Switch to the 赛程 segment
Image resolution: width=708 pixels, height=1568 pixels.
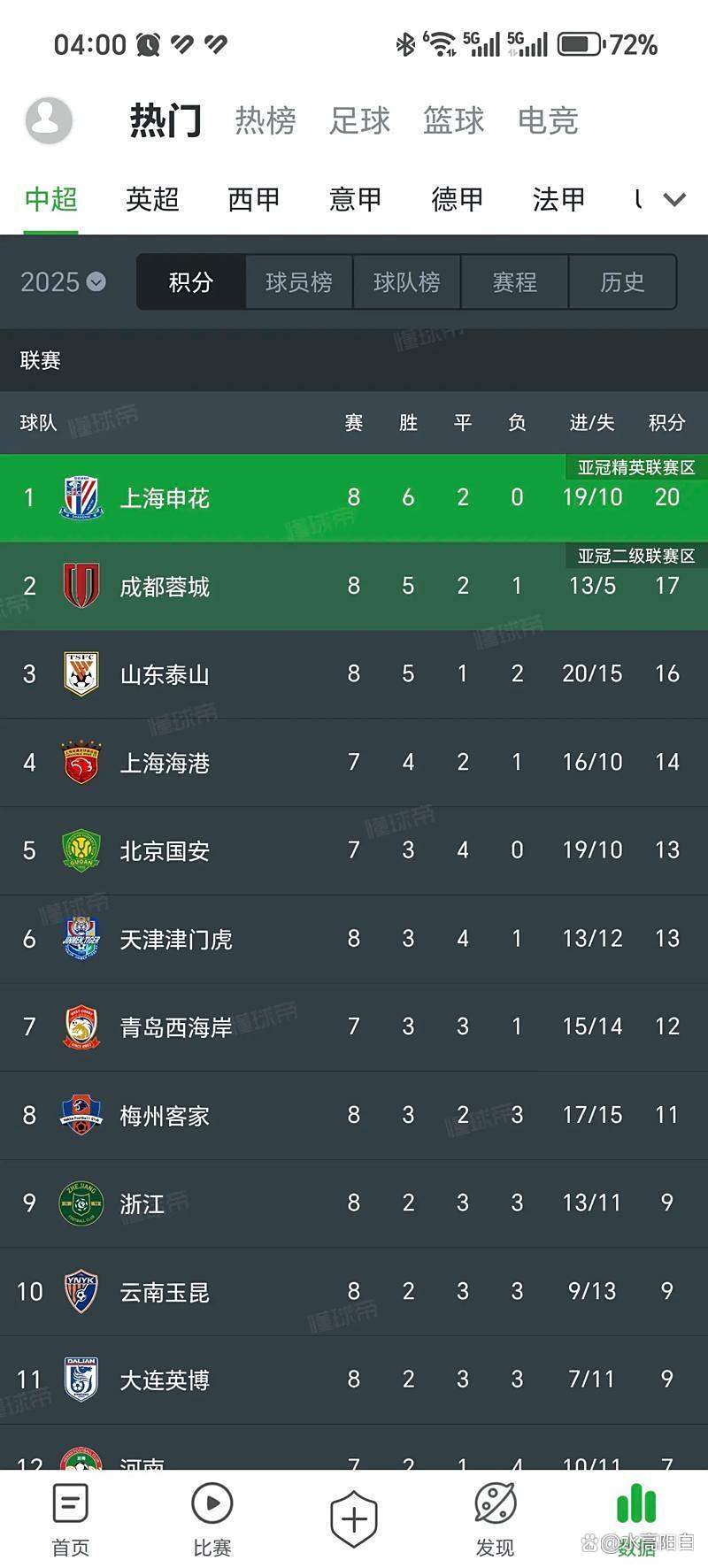tap(514, 282)
